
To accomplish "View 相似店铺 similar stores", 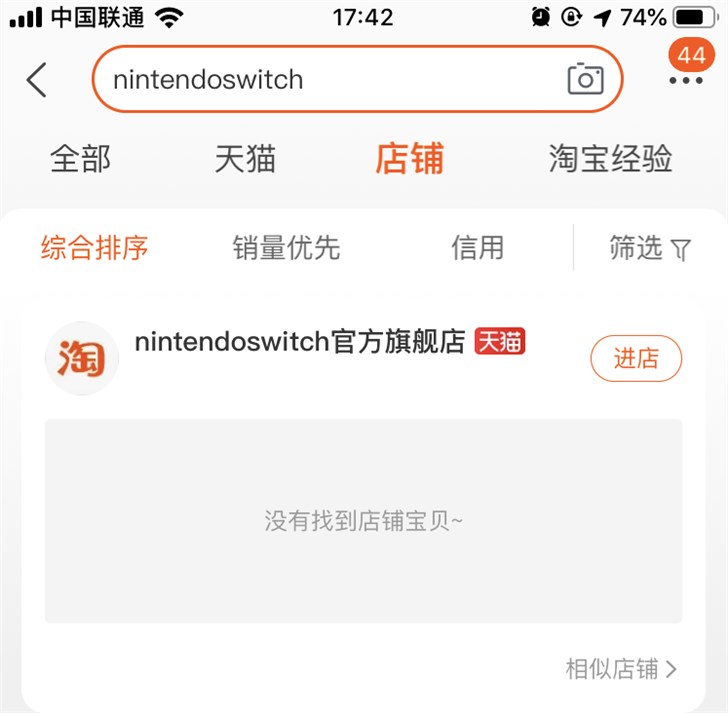I will (621, 669).
